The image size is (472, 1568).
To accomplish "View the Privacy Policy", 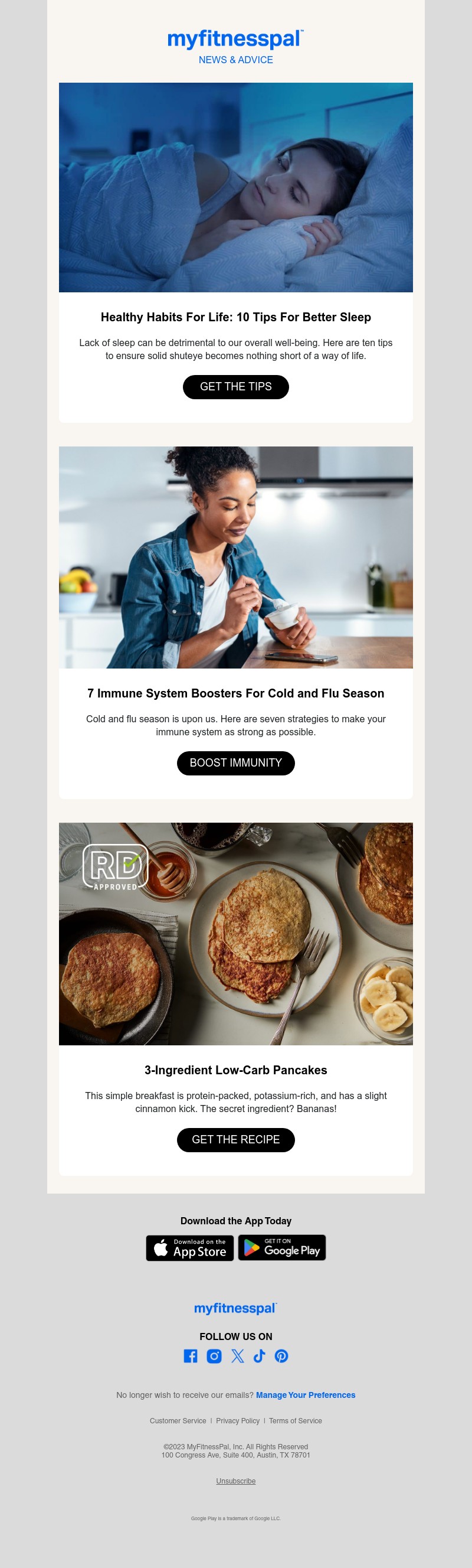I will pos(238,1421).
